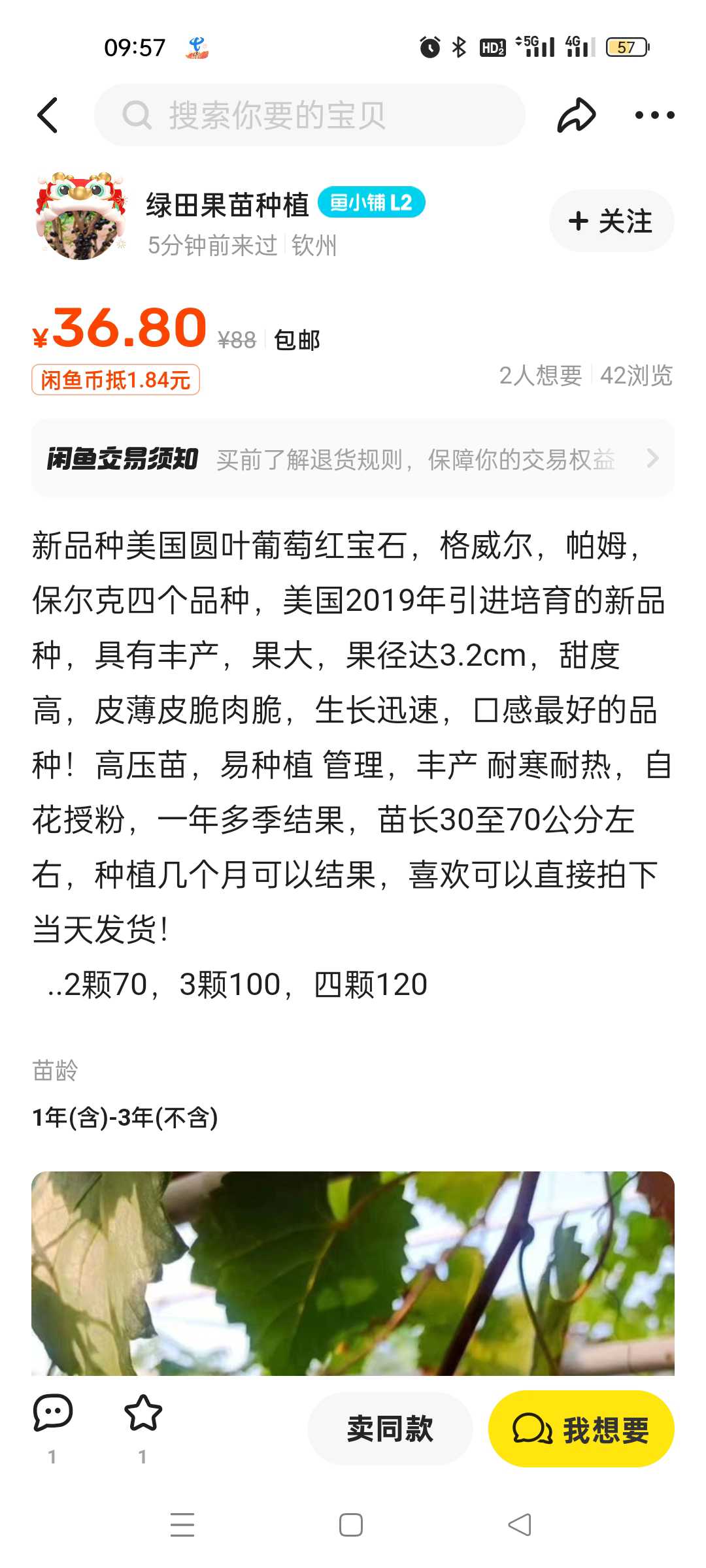
Task: Go to the system home screen
Action: point(351,1525)
